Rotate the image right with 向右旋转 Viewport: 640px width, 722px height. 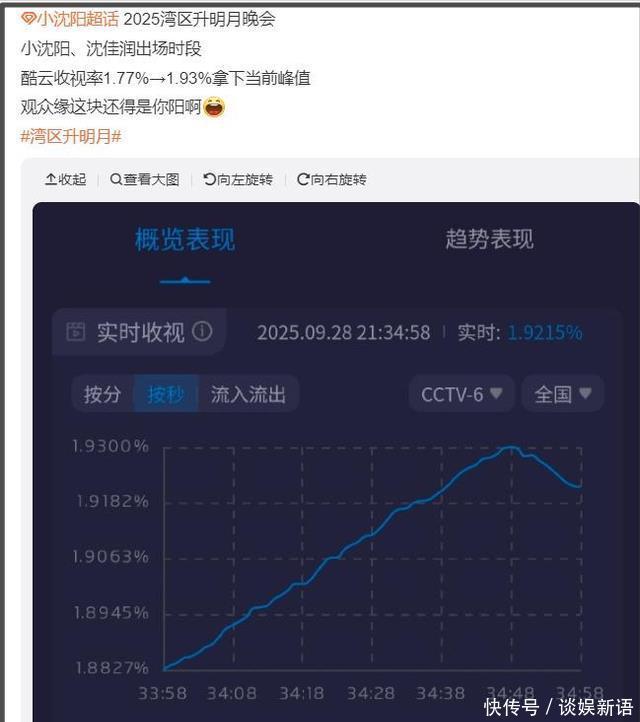click(332, 179)
